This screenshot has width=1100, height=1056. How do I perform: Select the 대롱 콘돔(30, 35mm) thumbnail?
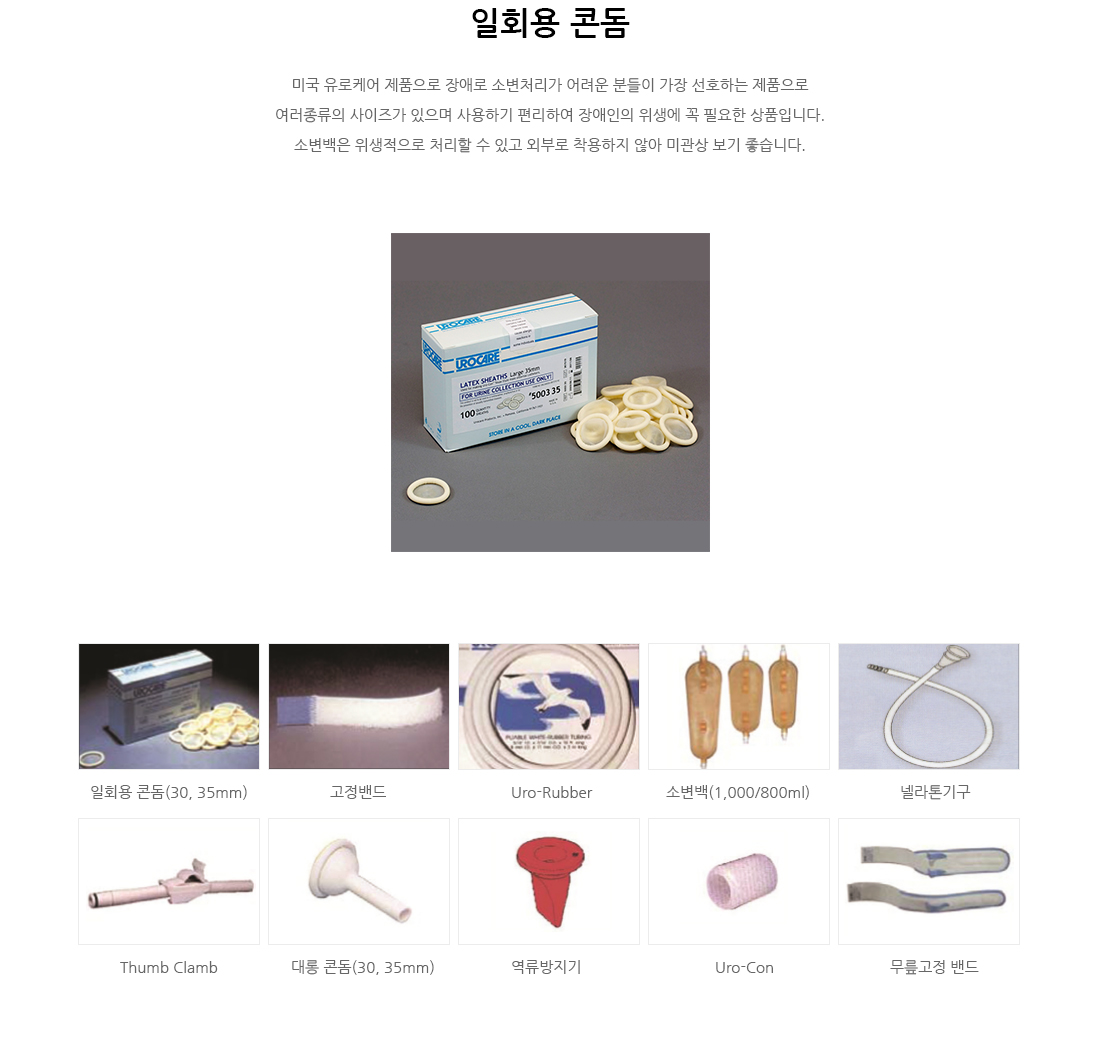click(359, 881)
